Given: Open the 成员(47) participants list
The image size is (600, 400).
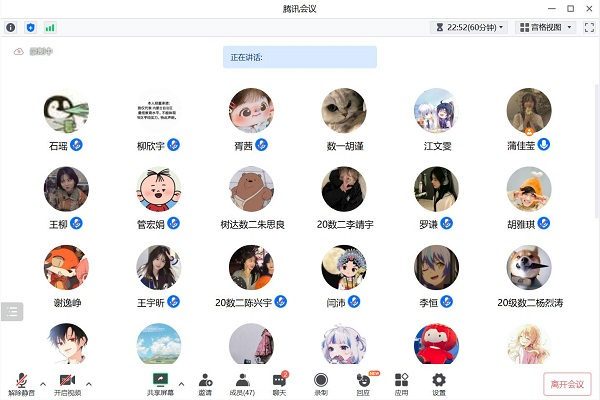Looking at the screenshot, I should pos(243,382).
